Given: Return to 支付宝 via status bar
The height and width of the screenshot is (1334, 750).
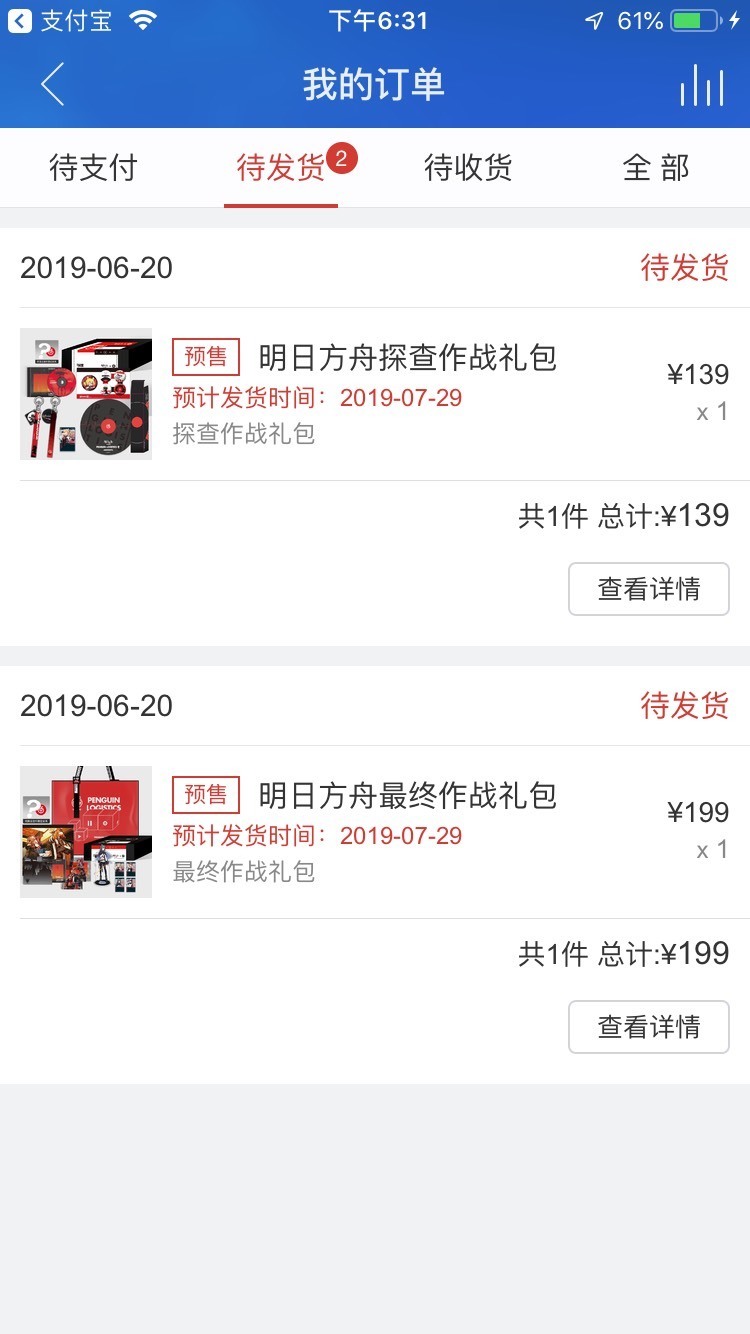Looking at the screenshot, I should (x=60, y=21).
